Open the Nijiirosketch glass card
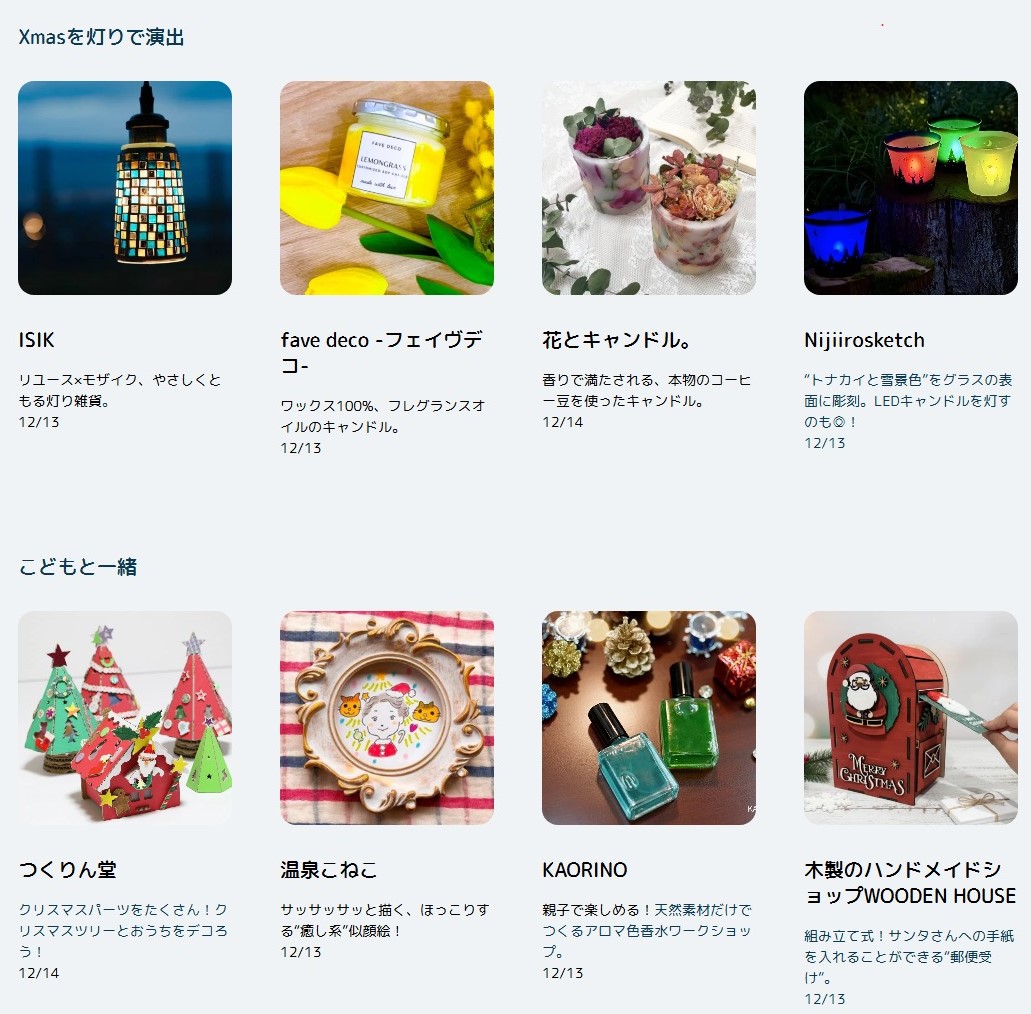This screenshot has height=1014, width=1031. tap(911, 188)
